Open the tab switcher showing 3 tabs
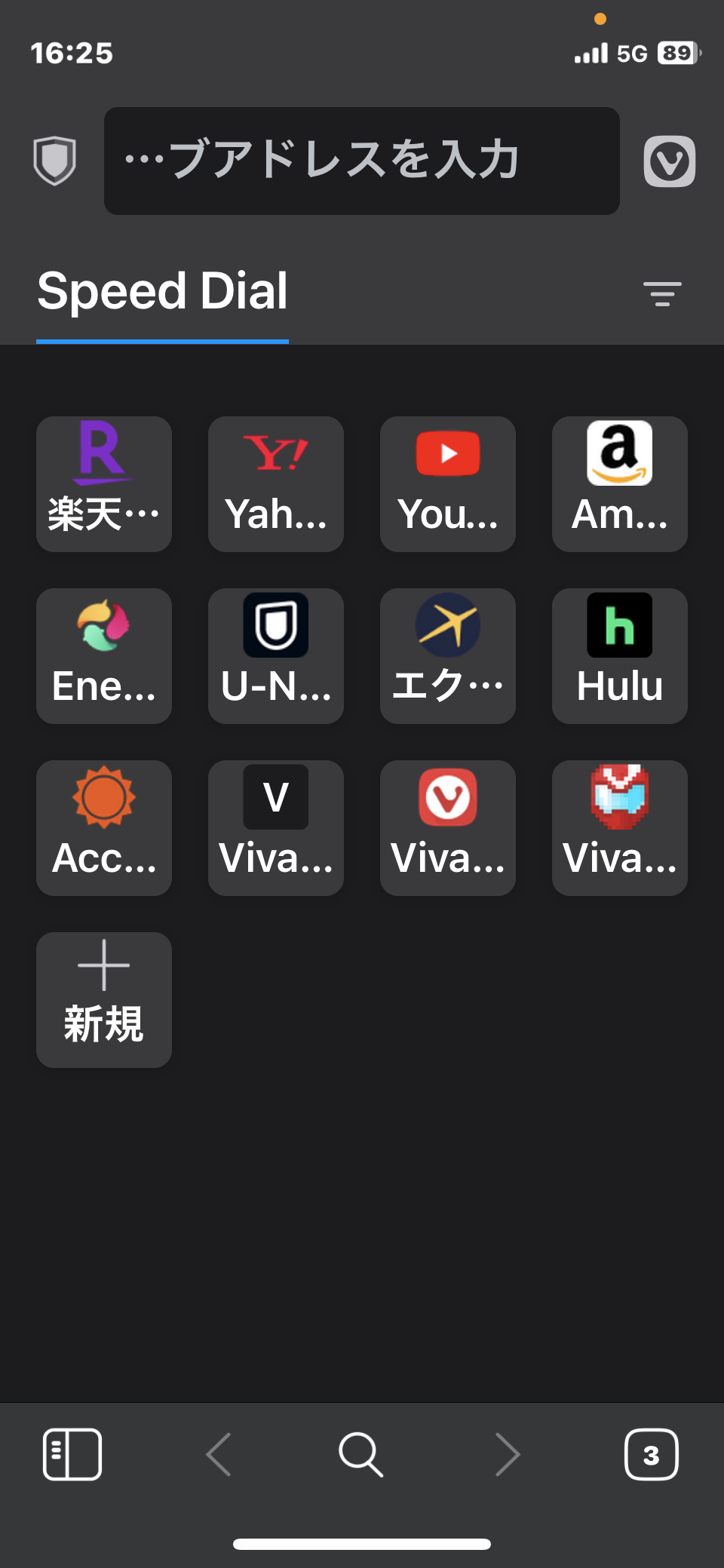This screenshot has width=724, height=1568. (652, 1454)
